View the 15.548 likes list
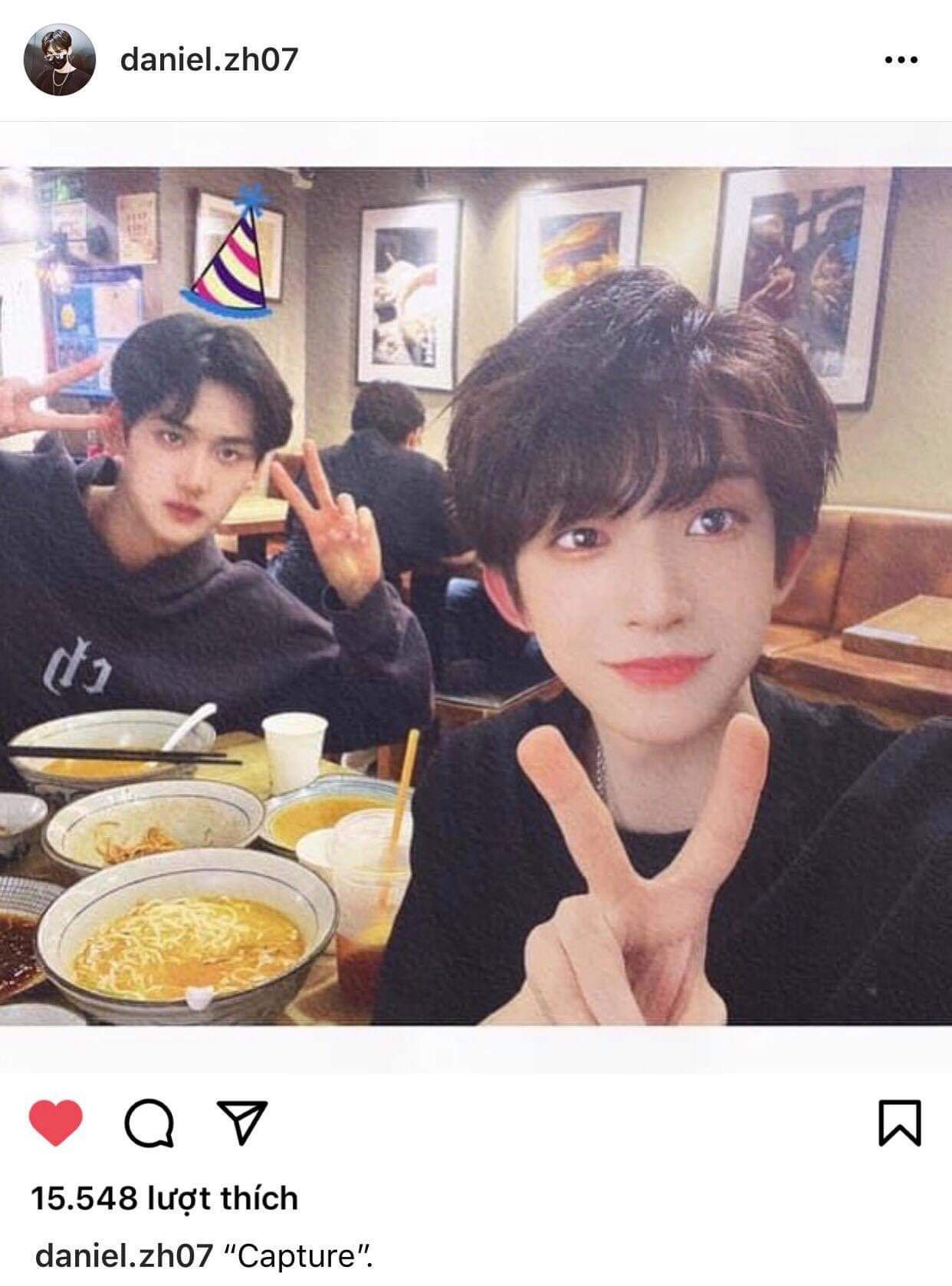Viewport: 952px width, 1286px height. tap(164, 1198)
